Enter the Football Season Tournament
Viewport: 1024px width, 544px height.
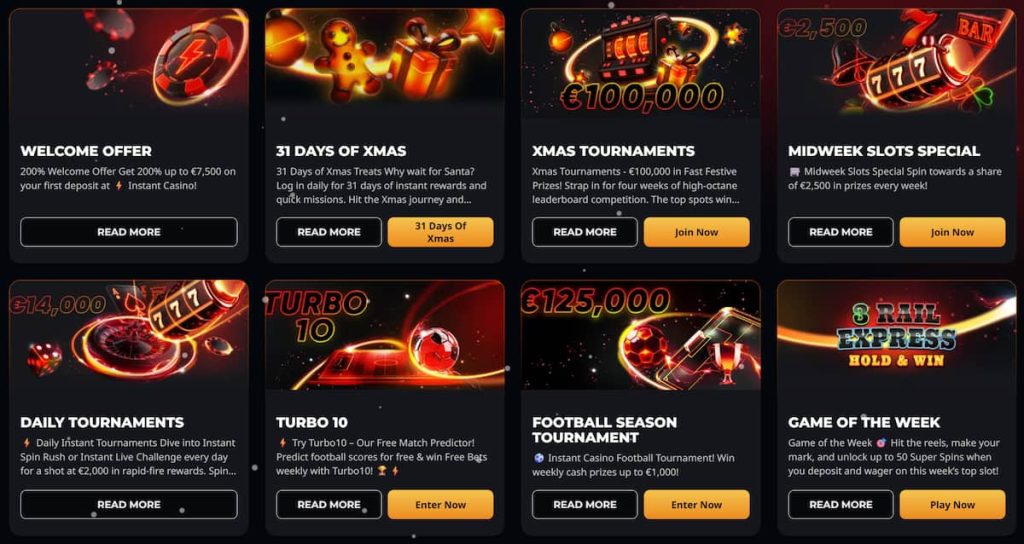(x=696, y=504)
